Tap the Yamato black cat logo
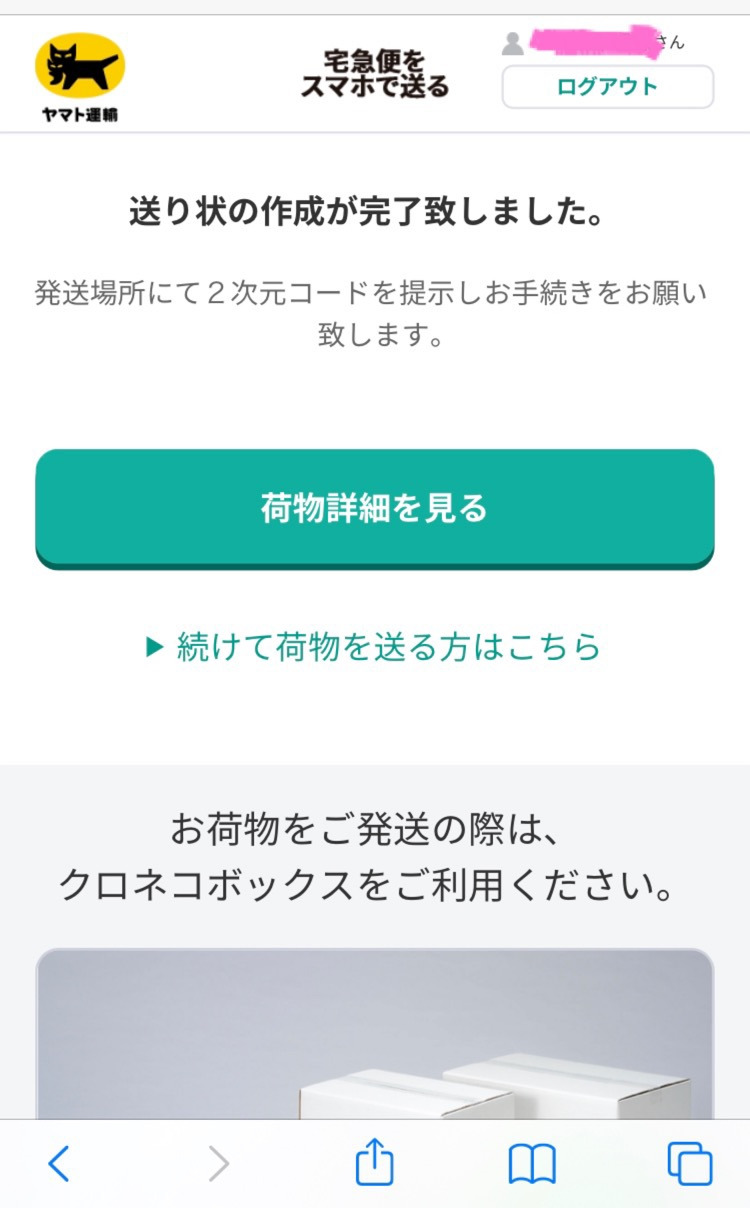 point(80,78)
